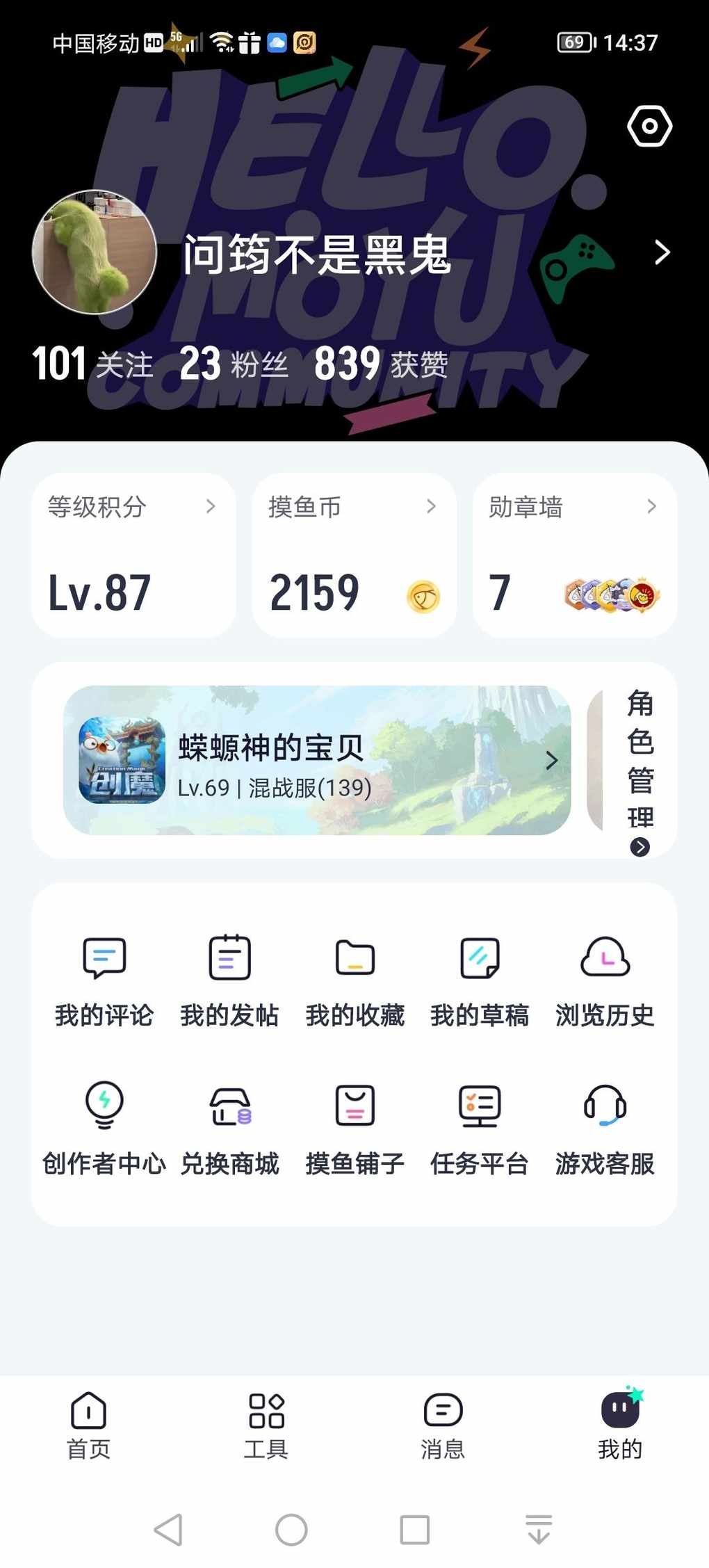Open the 摸鱼币 coin balance card
The image size is (709, 1568).
tap(354, 555)
